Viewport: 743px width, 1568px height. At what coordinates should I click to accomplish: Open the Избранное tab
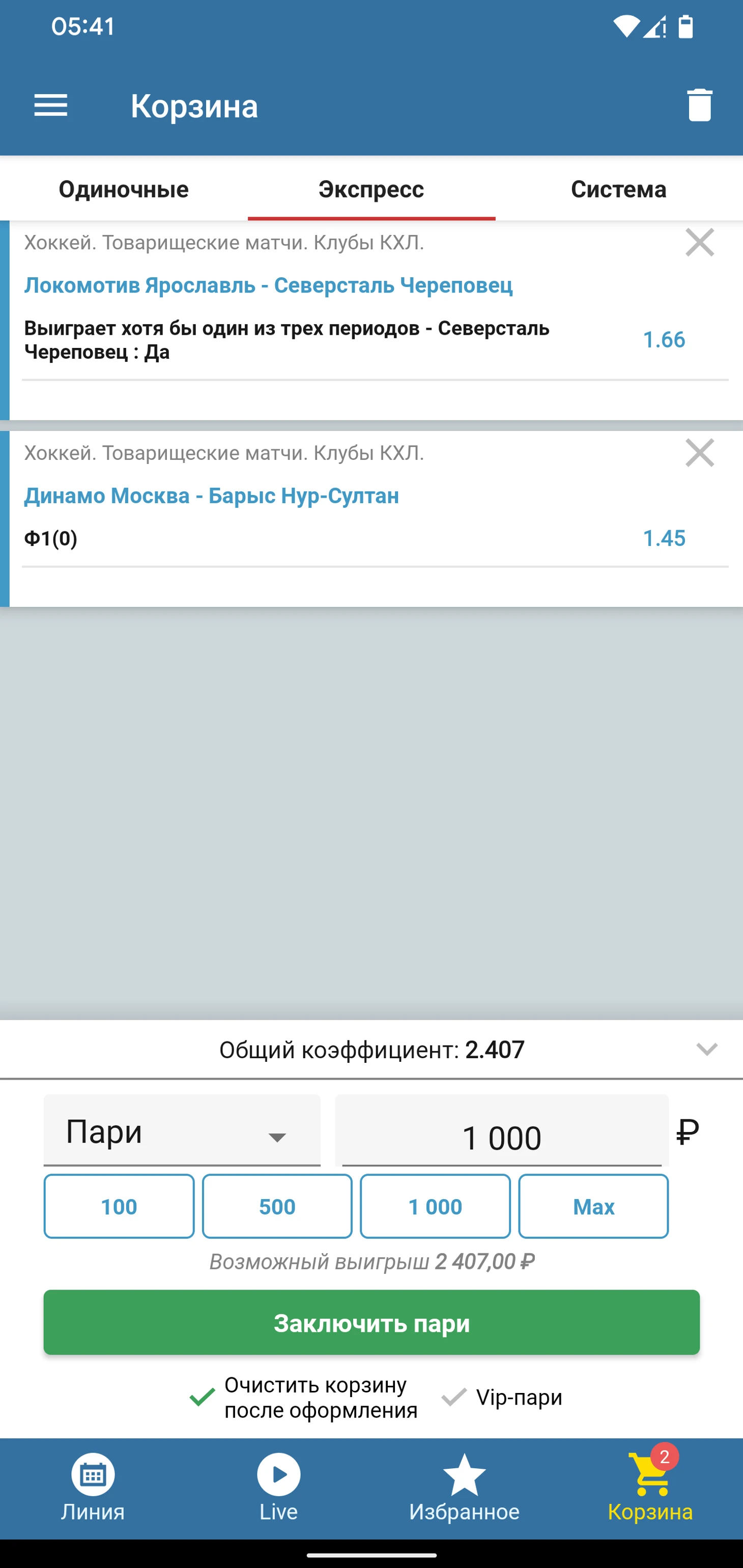click(x=464, y=1488)
